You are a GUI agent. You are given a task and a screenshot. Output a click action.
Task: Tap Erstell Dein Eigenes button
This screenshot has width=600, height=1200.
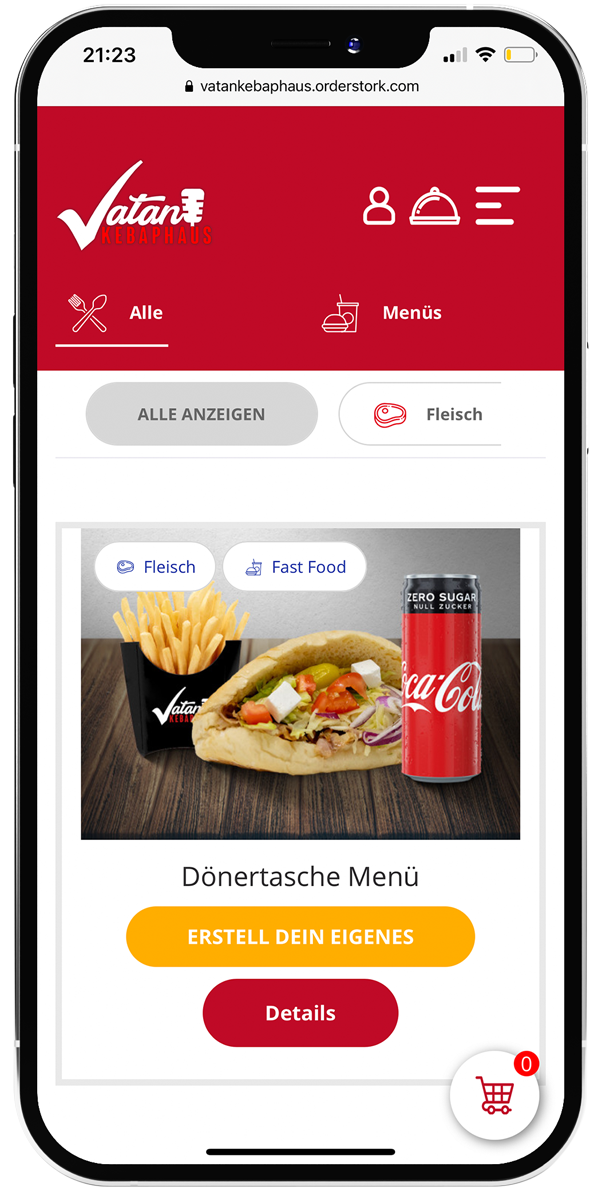pos(300,937)
